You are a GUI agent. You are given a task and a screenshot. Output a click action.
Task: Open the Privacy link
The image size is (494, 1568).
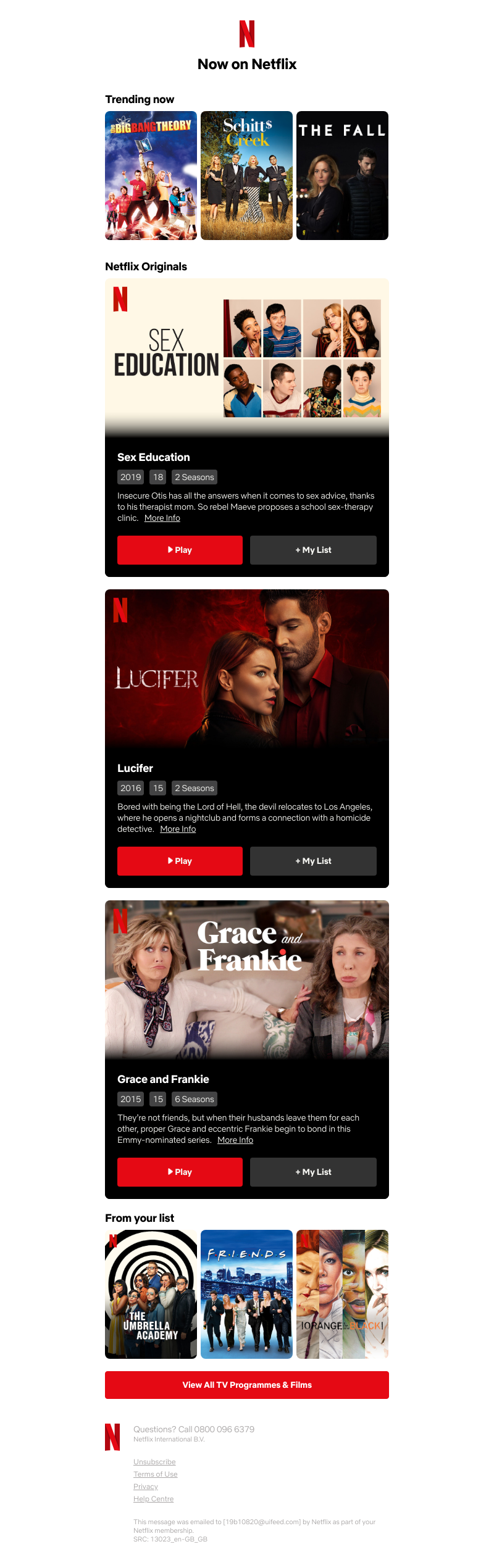click(x=146, y=1487)
